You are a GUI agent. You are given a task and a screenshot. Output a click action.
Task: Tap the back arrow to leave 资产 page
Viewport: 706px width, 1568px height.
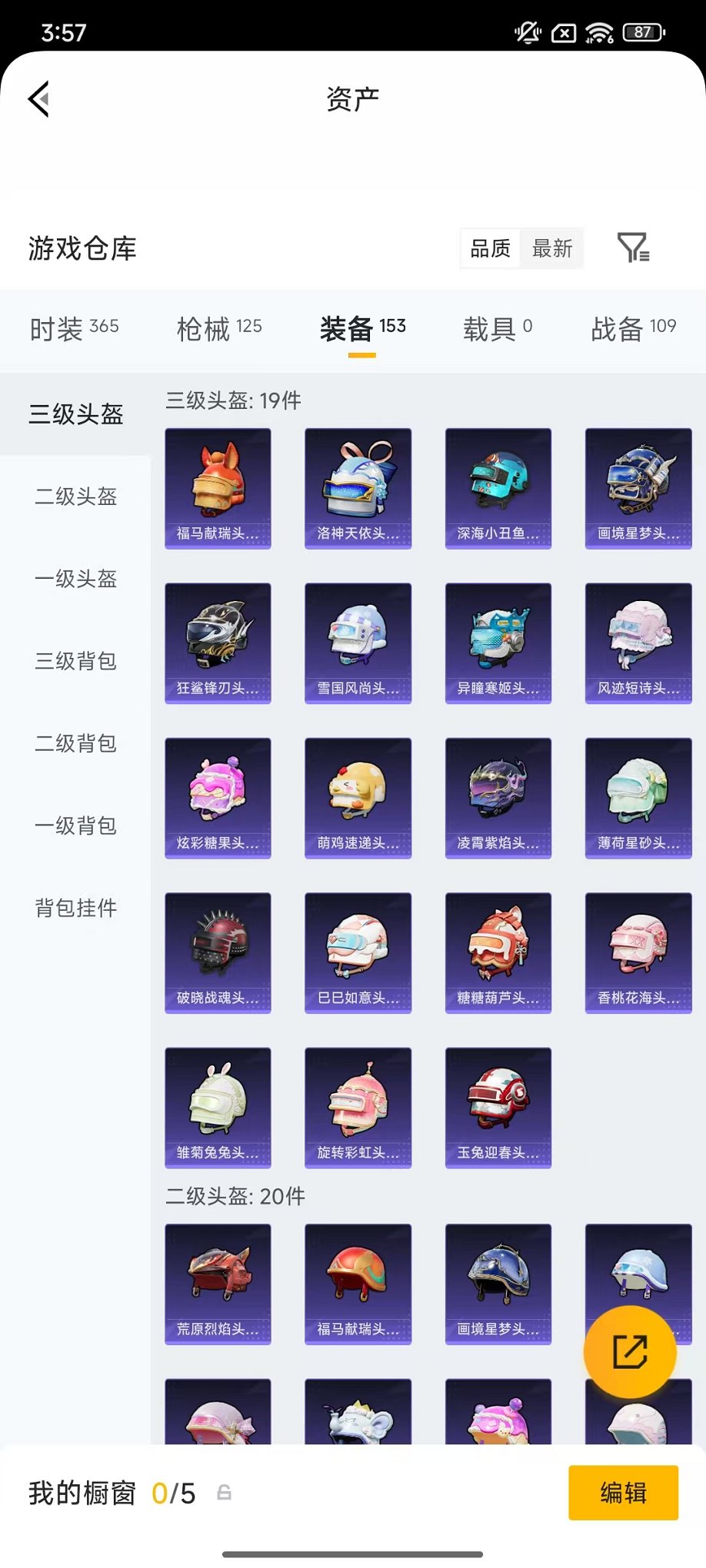[x=38, y=99]
